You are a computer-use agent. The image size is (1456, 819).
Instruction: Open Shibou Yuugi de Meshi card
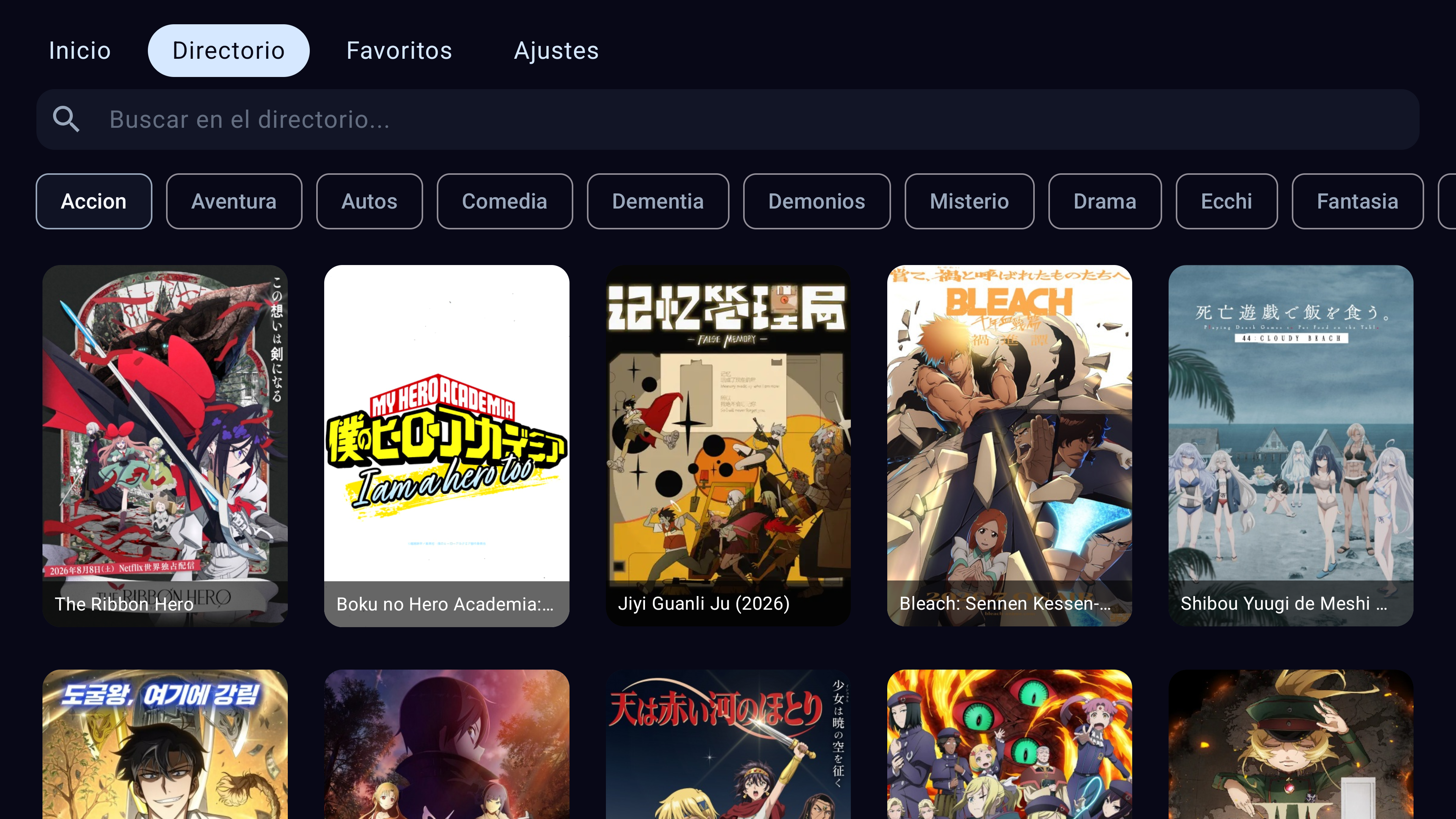[x=1291, y=446]
